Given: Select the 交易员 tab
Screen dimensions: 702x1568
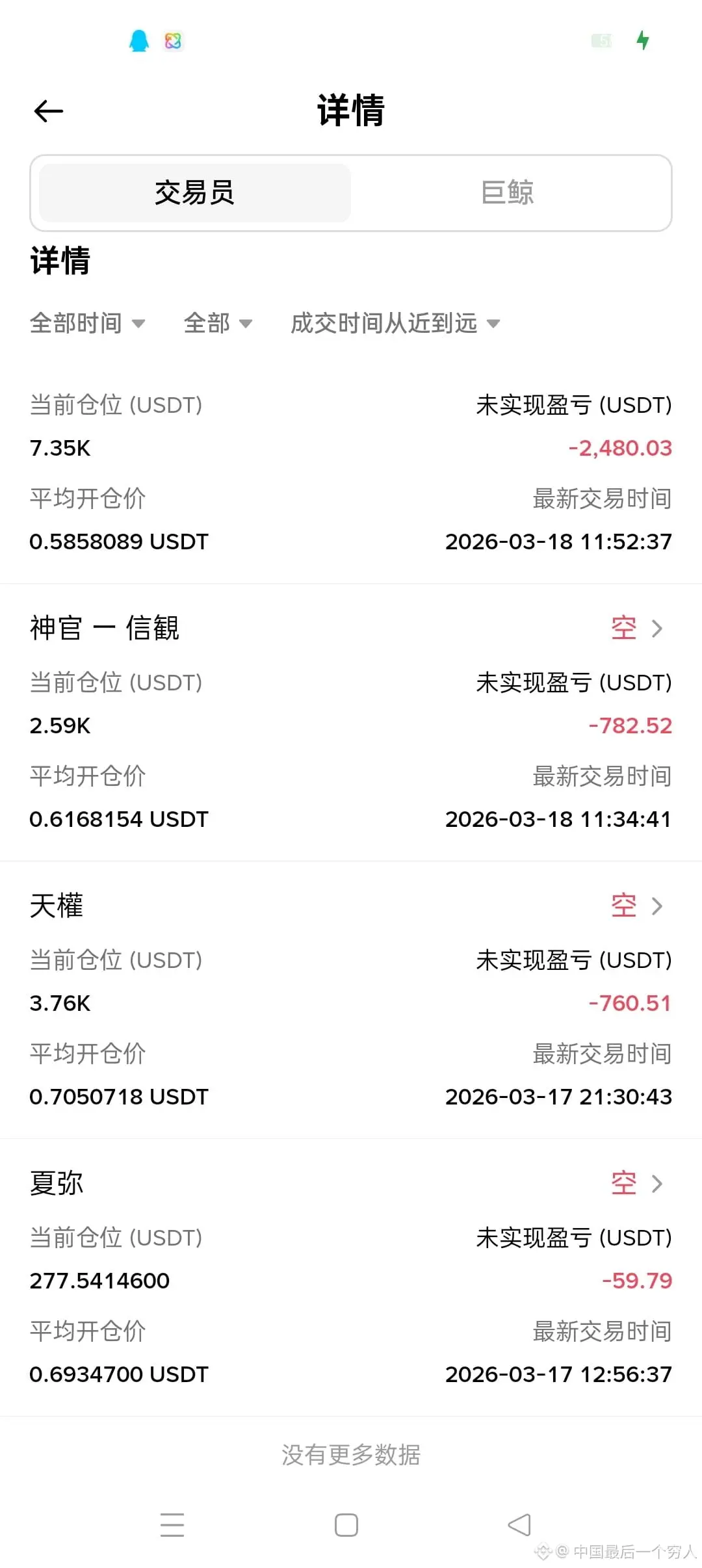Looking at the screenshot, I should [x=194, y=193].
